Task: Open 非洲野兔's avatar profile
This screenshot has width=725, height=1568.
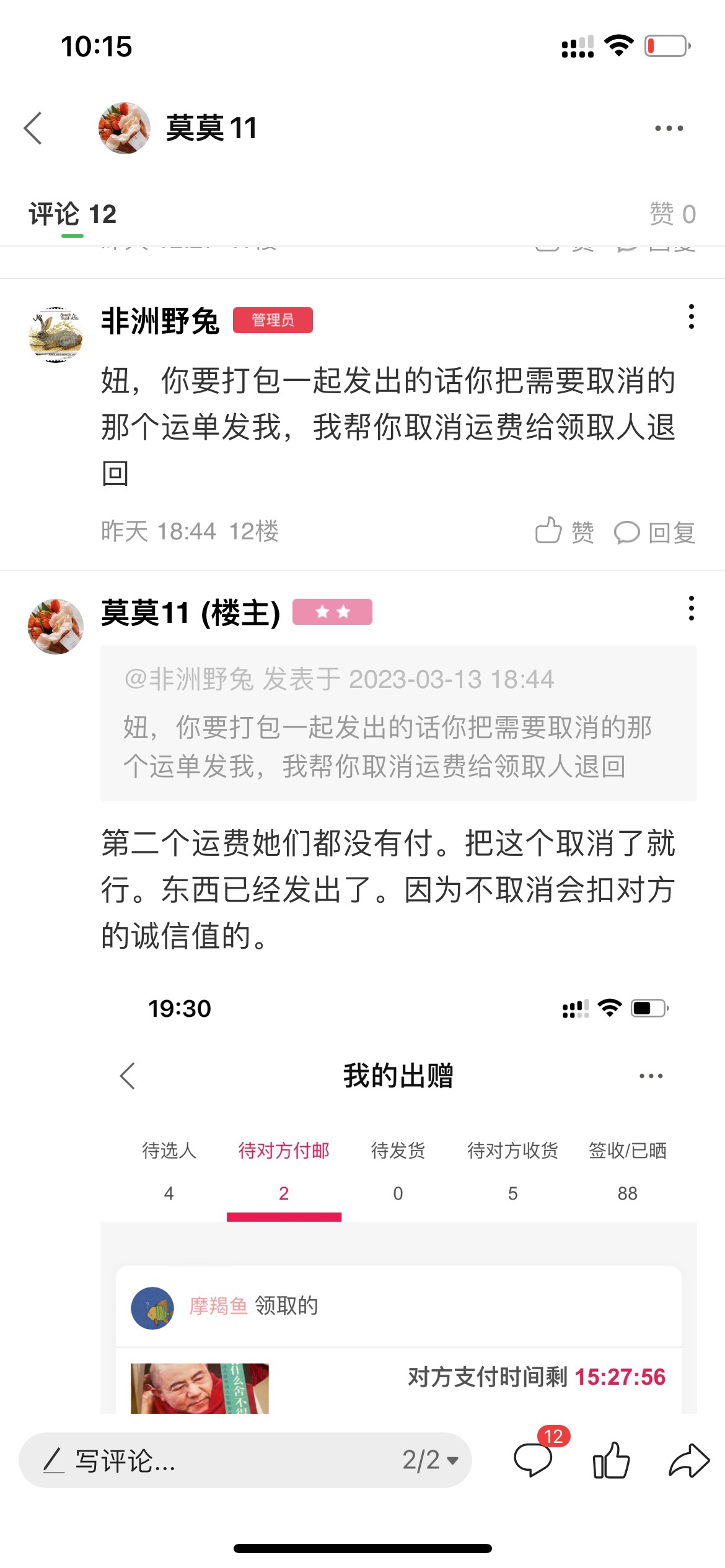Action: [x=56, y=334]
